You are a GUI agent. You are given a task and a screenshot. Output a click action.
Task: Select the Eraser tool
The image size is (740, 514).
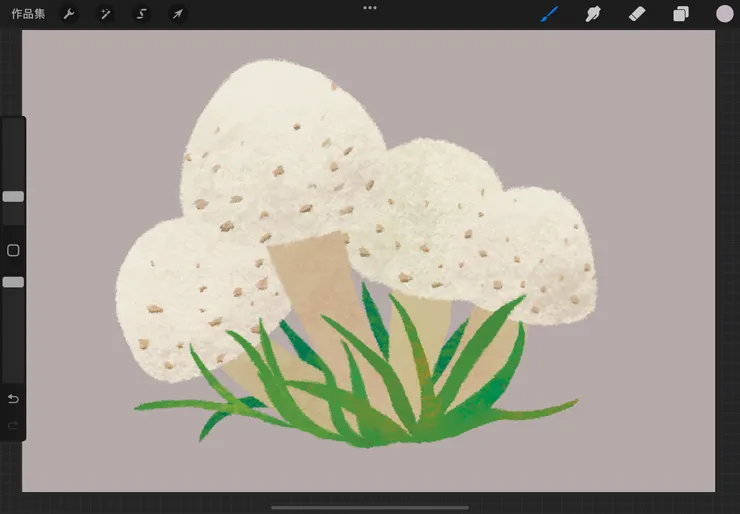click(637, 14)
